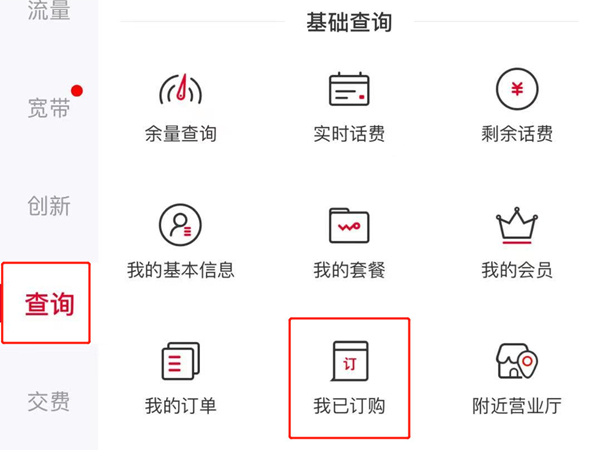Open 余量查询

coord(181,108)
